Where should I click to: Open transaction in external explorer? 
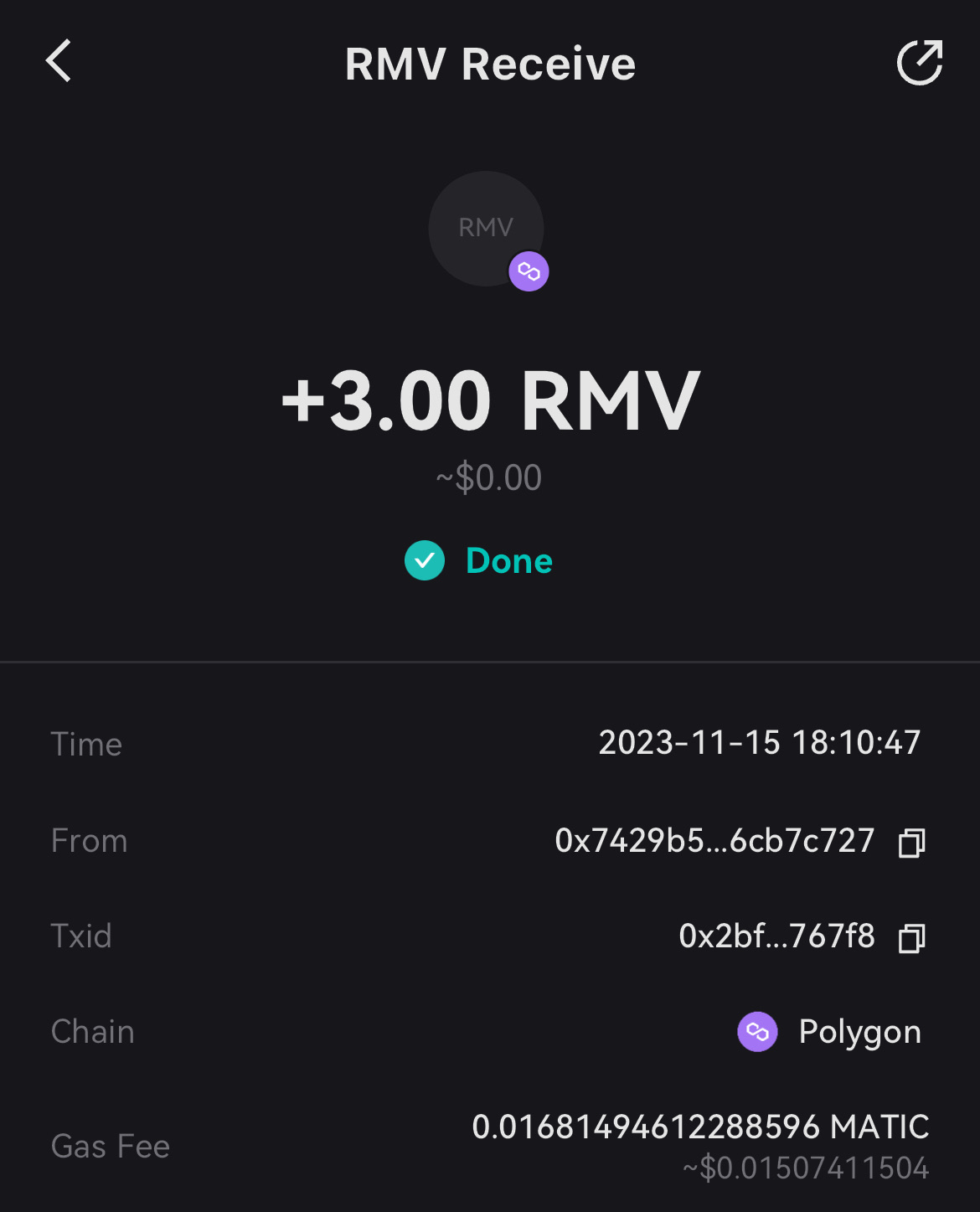pyautogui.click(x=920, y=63)
